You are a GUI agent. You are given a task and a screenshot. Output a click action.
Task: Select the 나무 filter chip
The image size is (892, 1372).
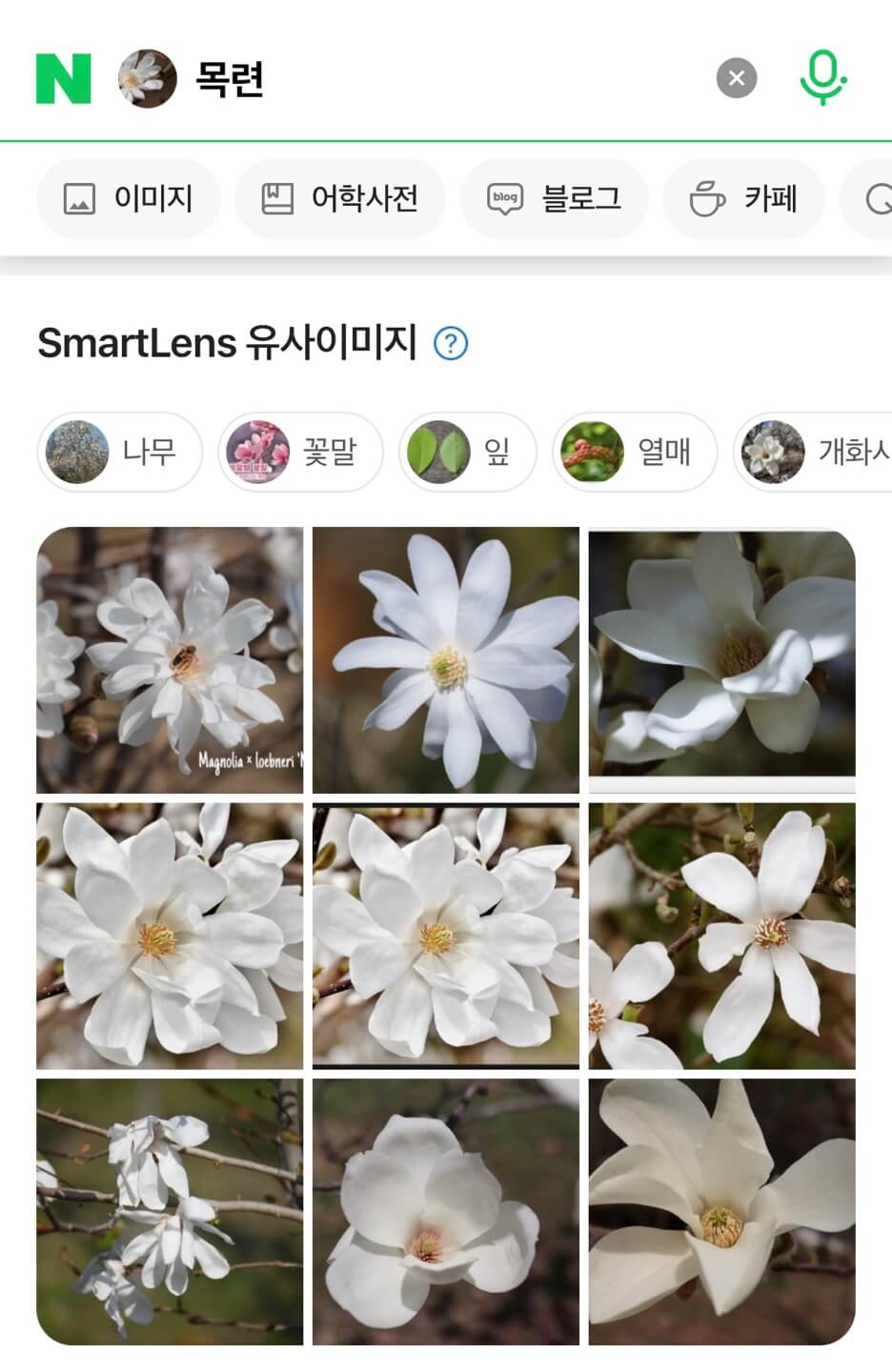tap(119, 453)
